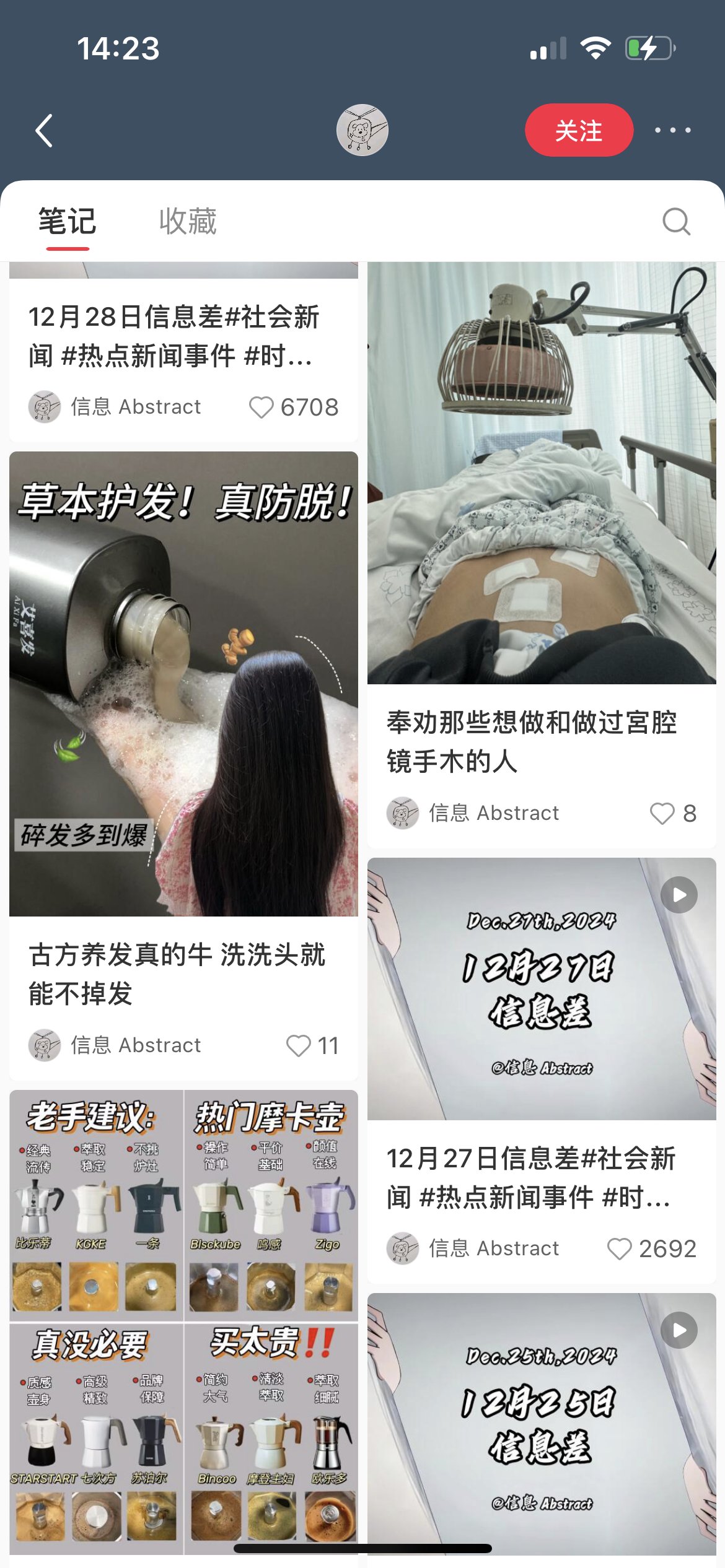
Task: Switch to the 笔记 tab
Action: pos(67,222)
